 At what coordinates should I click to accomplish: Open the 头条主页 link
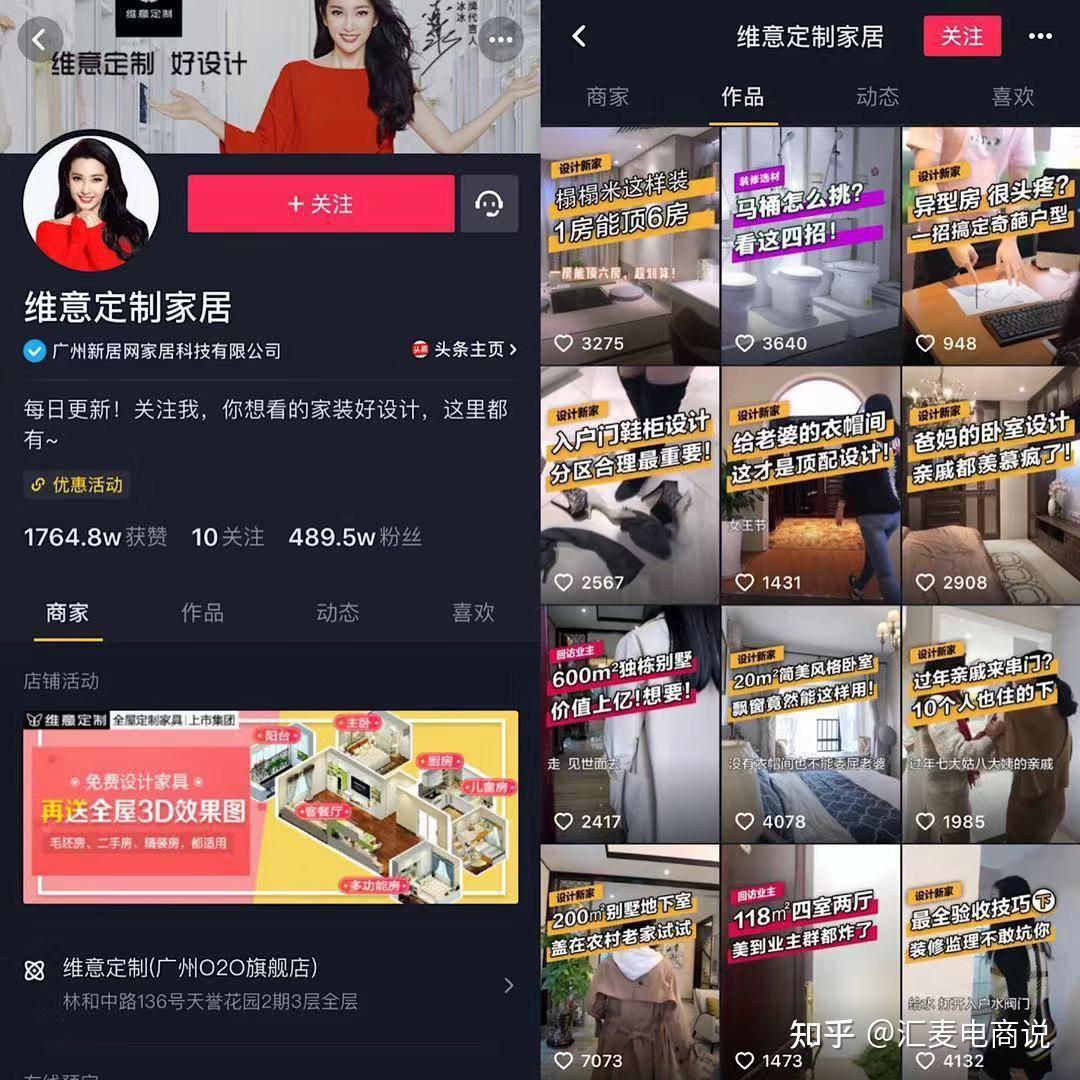pos(465,350)
